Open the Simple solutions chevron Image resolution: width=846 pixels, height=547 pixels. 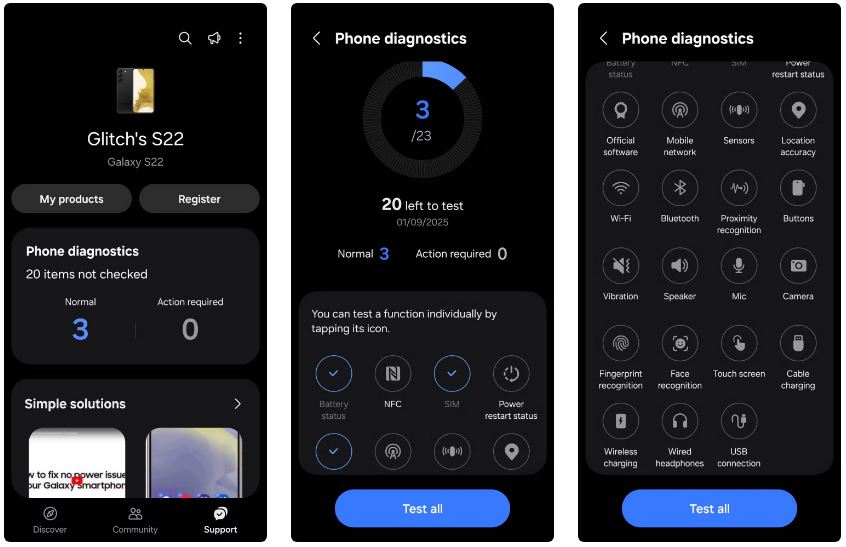pyautogui.click(x=238, y=404)
